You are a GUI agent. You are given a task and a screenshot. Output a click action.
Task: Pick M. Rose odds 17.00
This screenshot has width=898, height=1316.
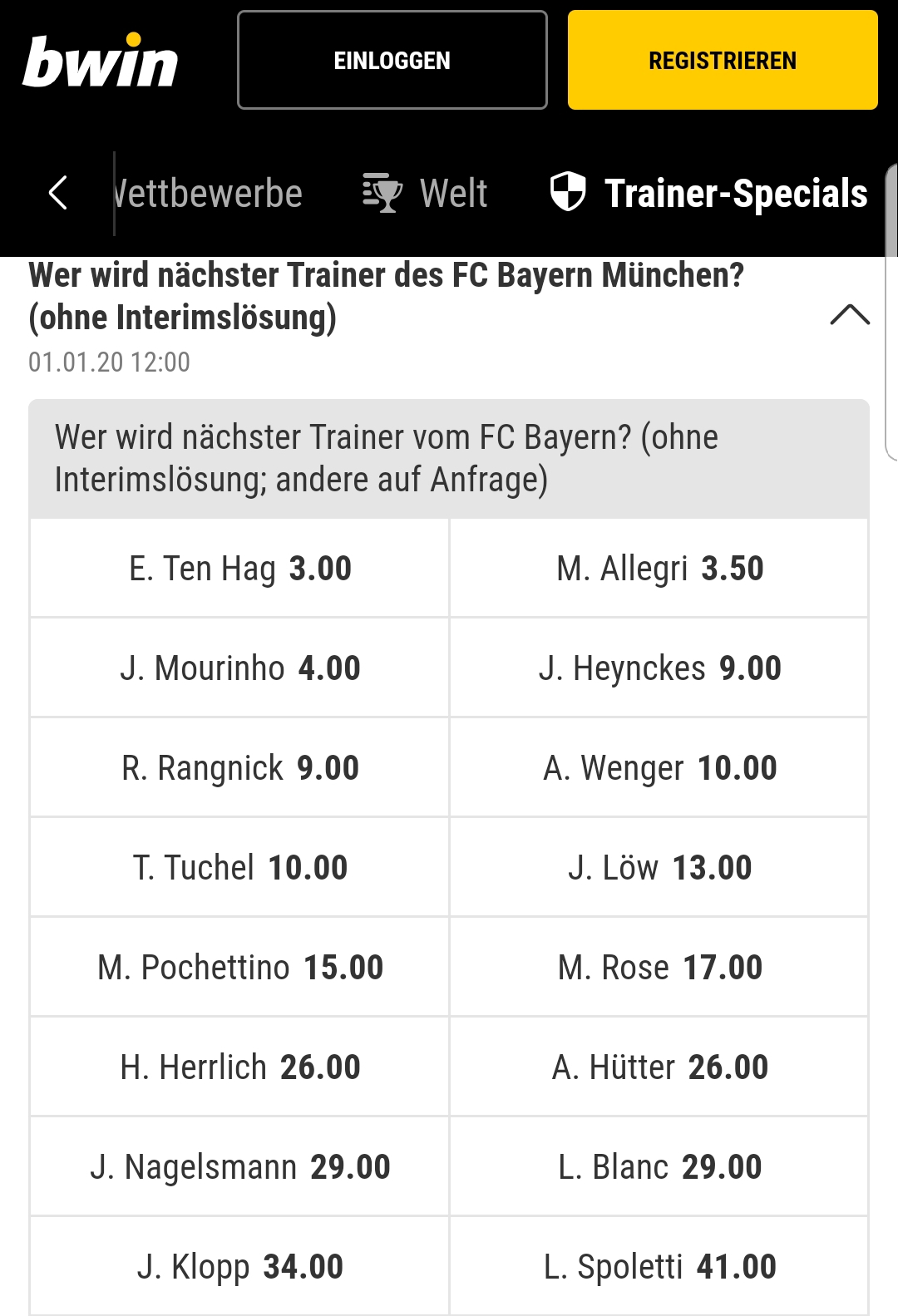(659, 968)
